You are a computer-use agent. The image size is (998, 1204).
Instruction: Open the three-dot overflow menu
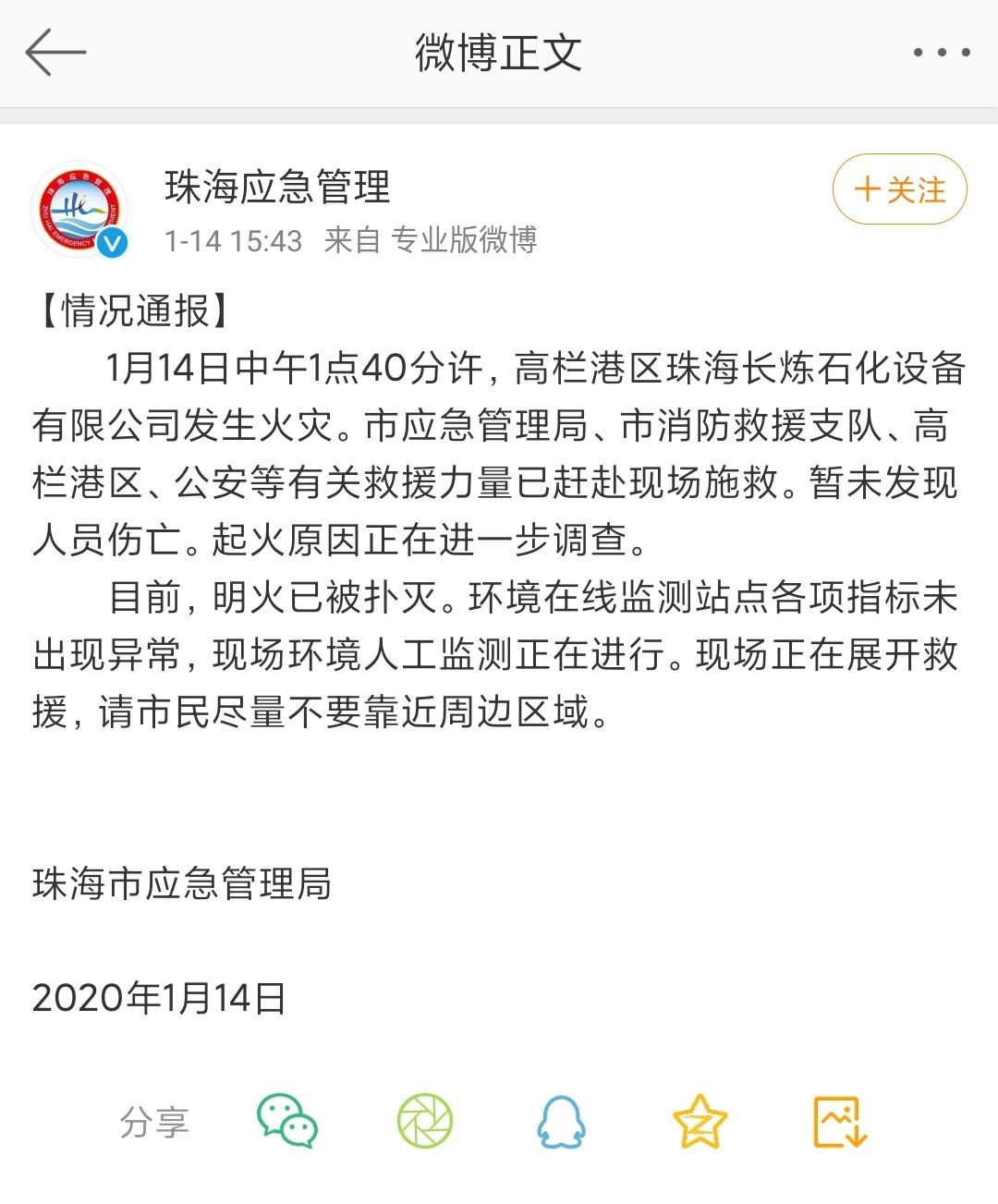coord(941,53)
